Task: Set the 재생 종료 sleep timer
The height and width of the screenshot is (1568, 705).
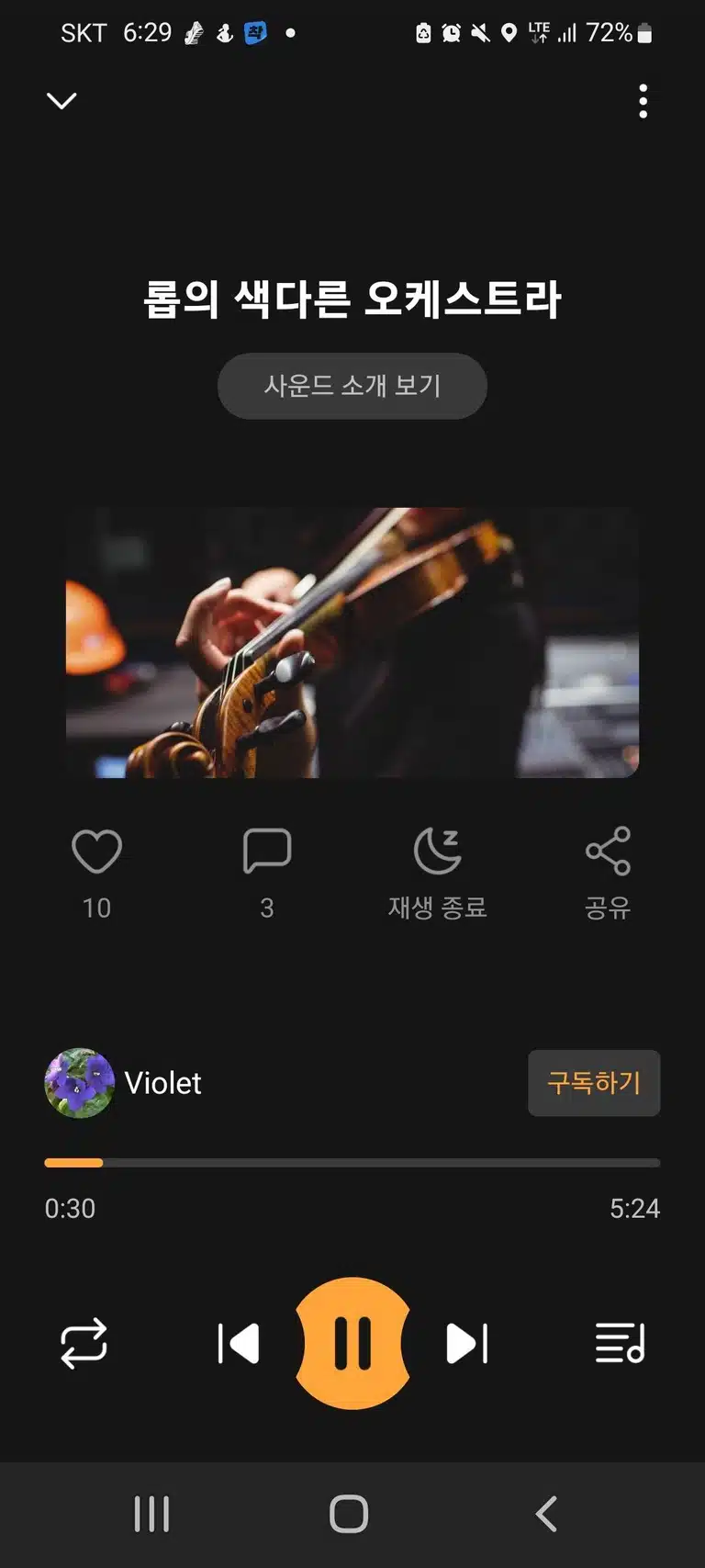Action: pyautogui.click(x=438, y=873)
